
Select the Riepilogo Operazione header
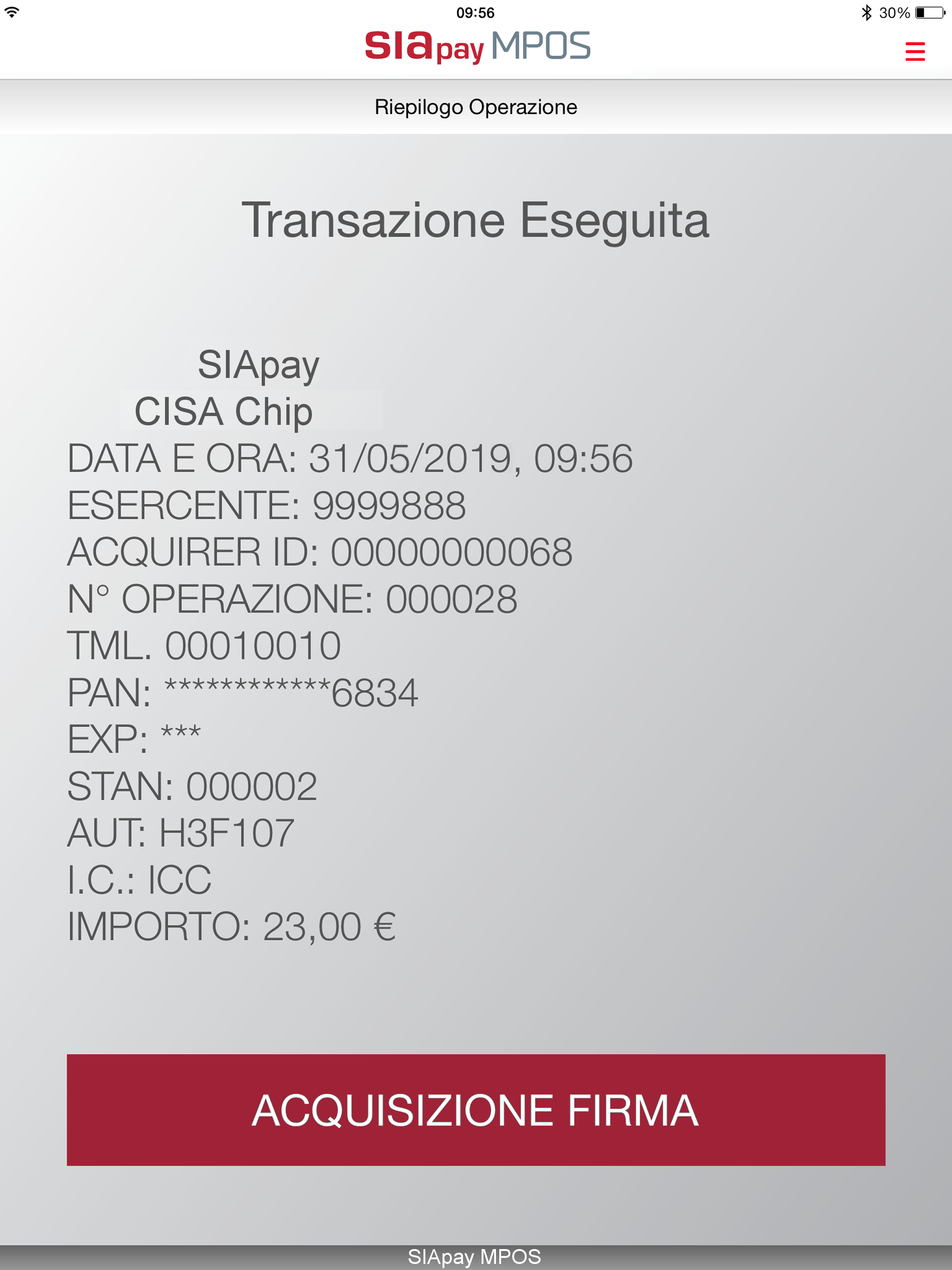(x=476, y=106)
